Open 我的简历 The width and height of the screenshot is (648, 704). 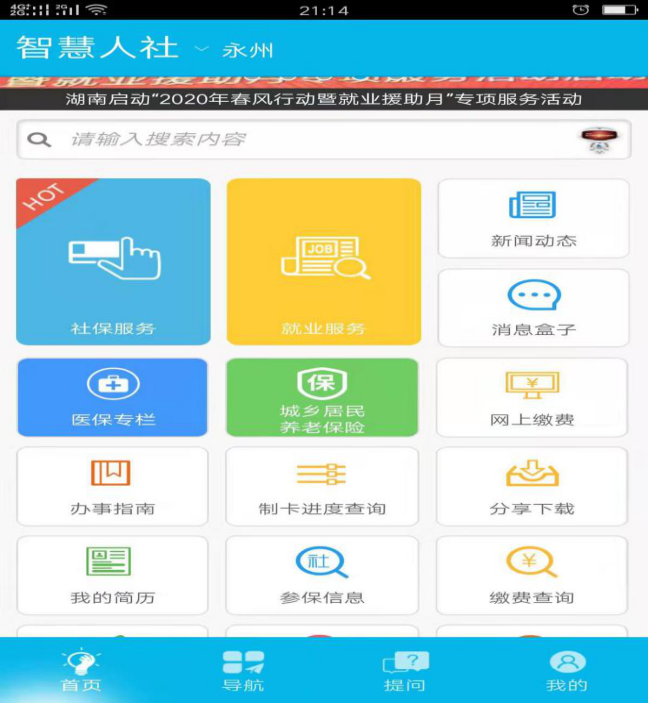click(112, 575)
